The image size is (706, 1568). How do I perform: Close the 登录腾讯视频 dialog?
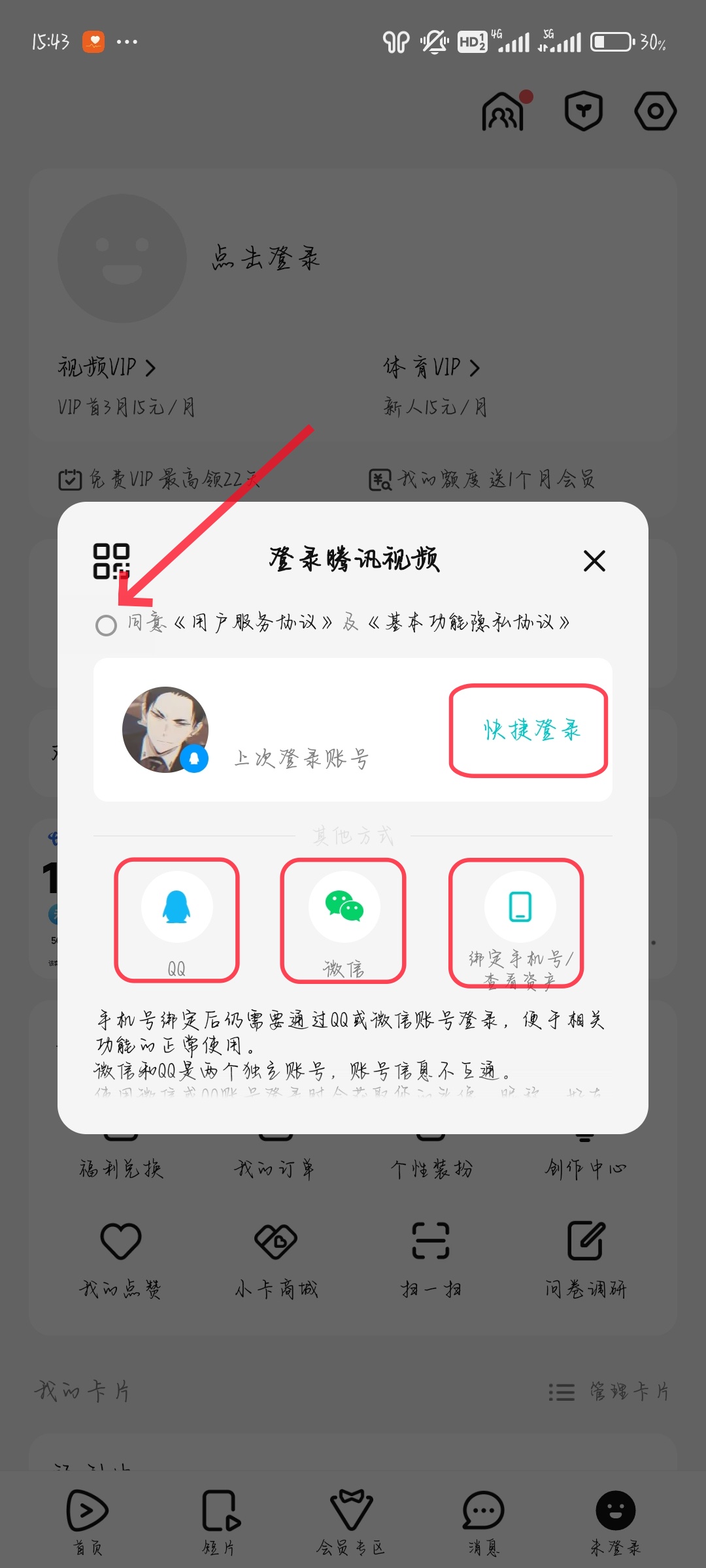[594, 561]
